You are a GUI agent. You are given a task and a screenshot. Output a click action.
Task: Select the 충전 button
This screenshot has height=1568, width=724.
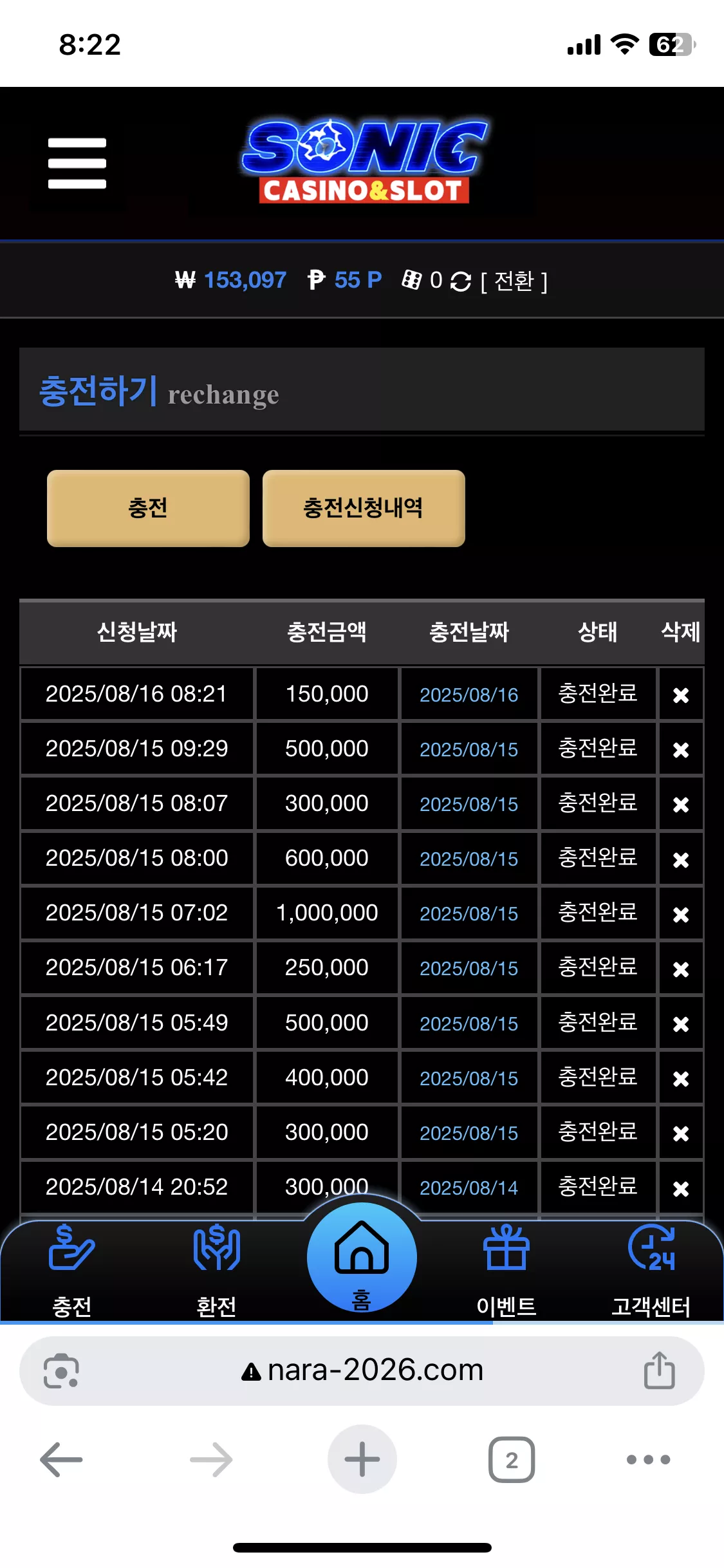click(148, 508)
